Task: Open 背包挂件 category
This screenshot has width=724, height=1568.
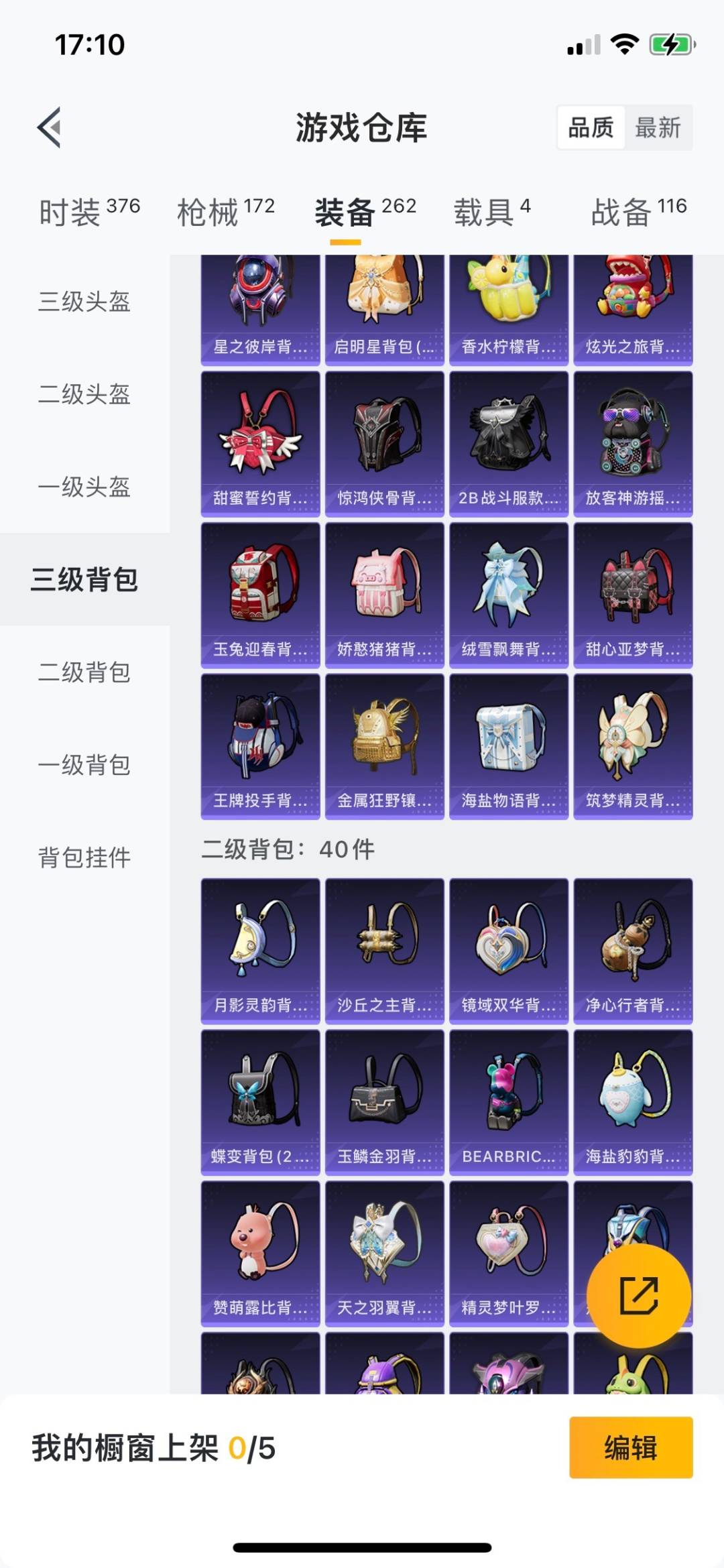Action: pos(84,857)
